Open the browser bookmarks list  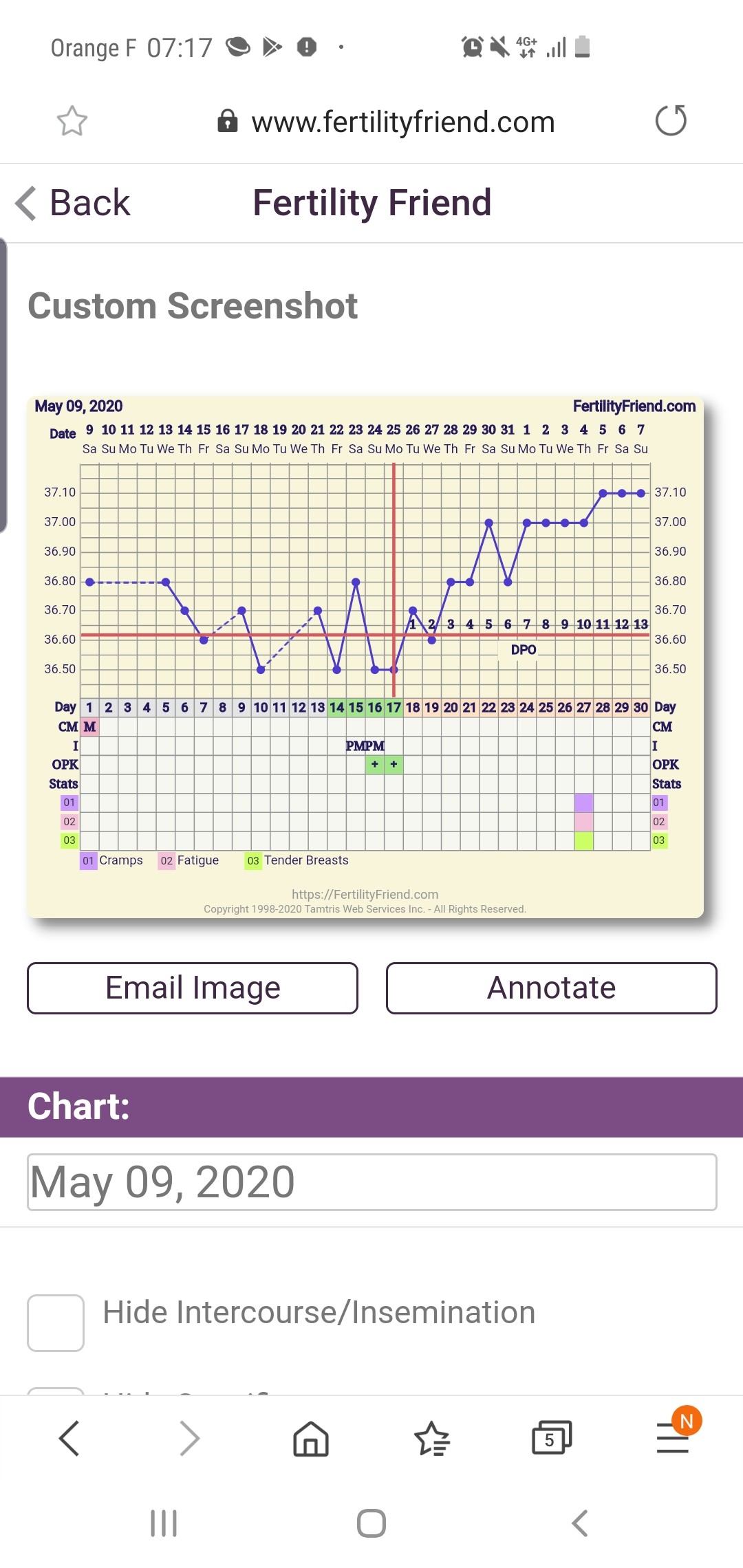pyautogui.click(x=432, y=1438)
